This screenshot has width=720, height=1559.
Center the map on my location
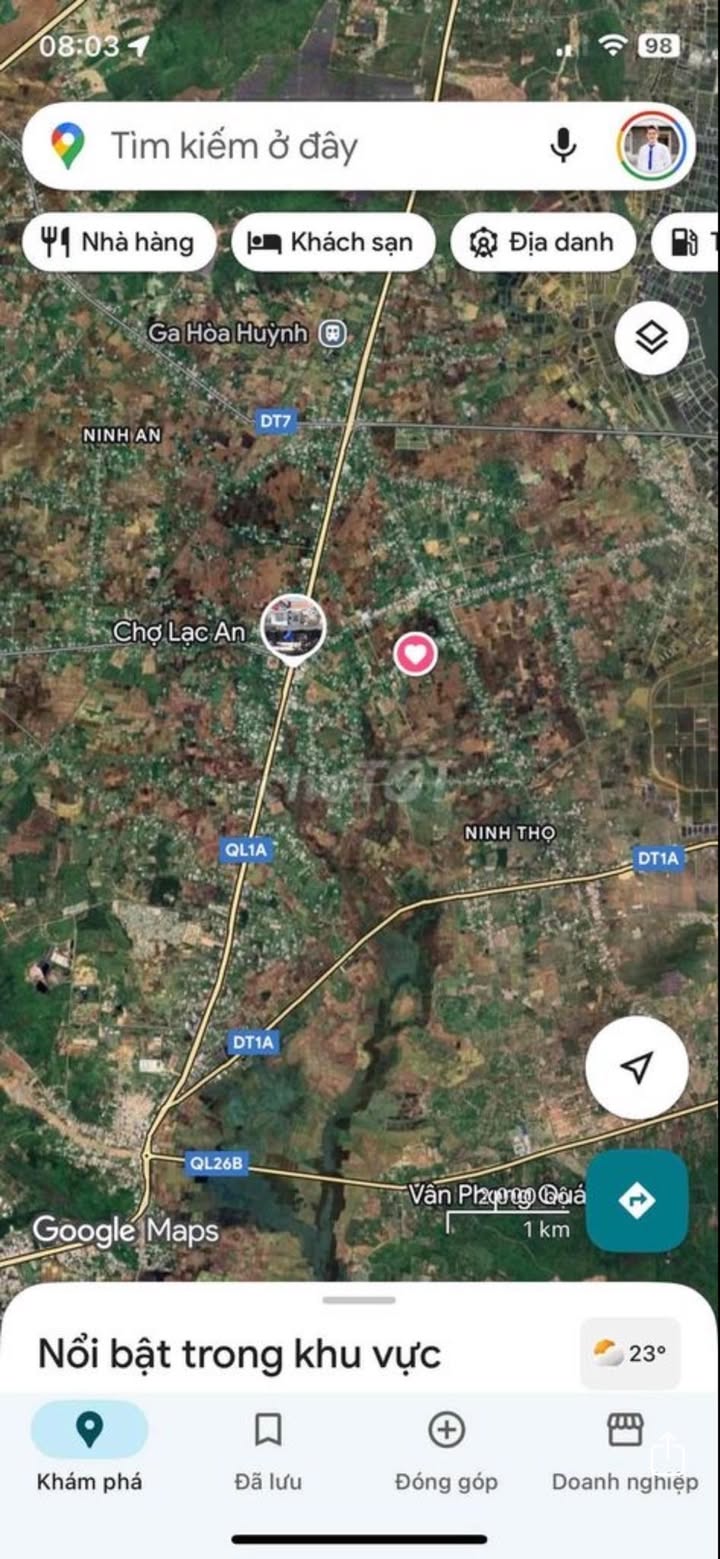pos(637,1067)
